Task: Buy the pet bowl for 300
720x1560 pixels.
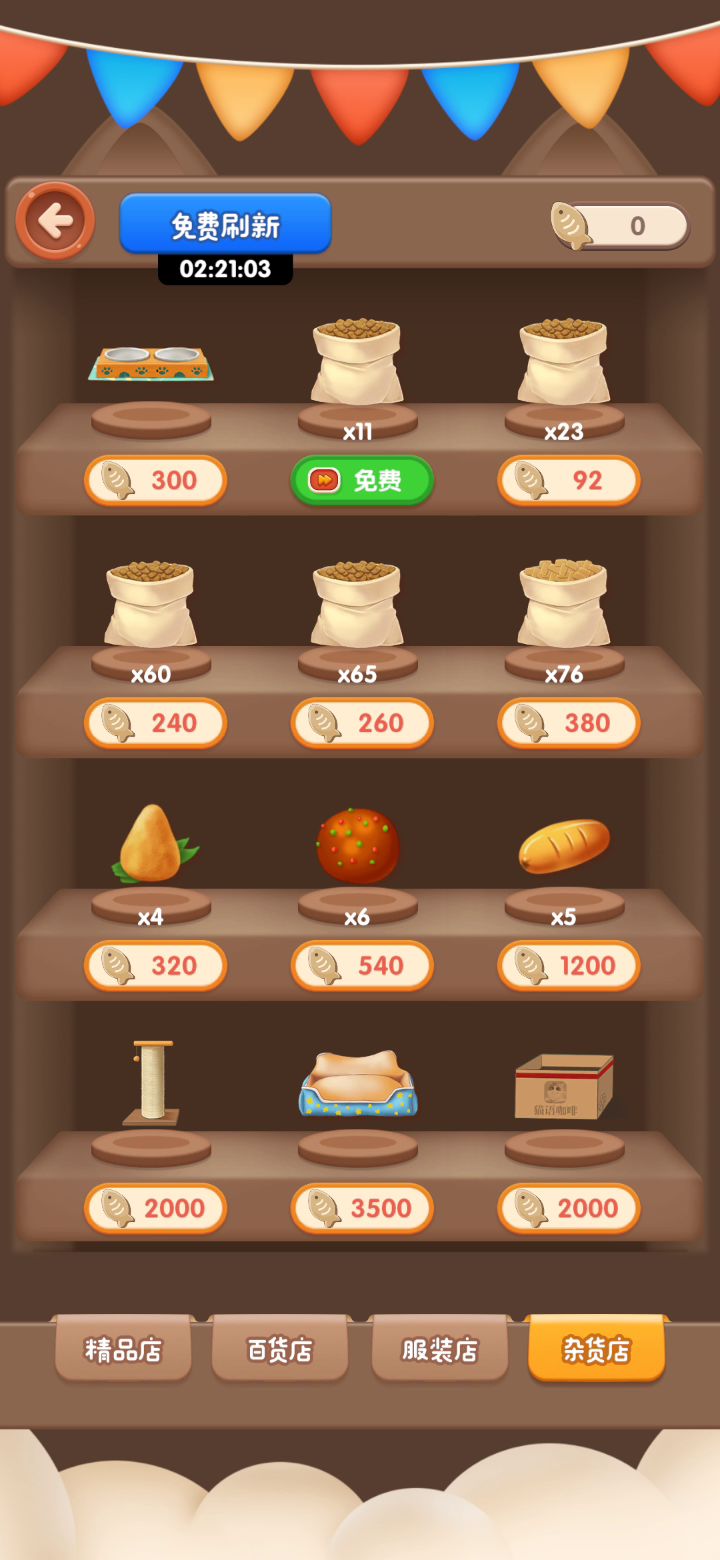Action: 155,480
